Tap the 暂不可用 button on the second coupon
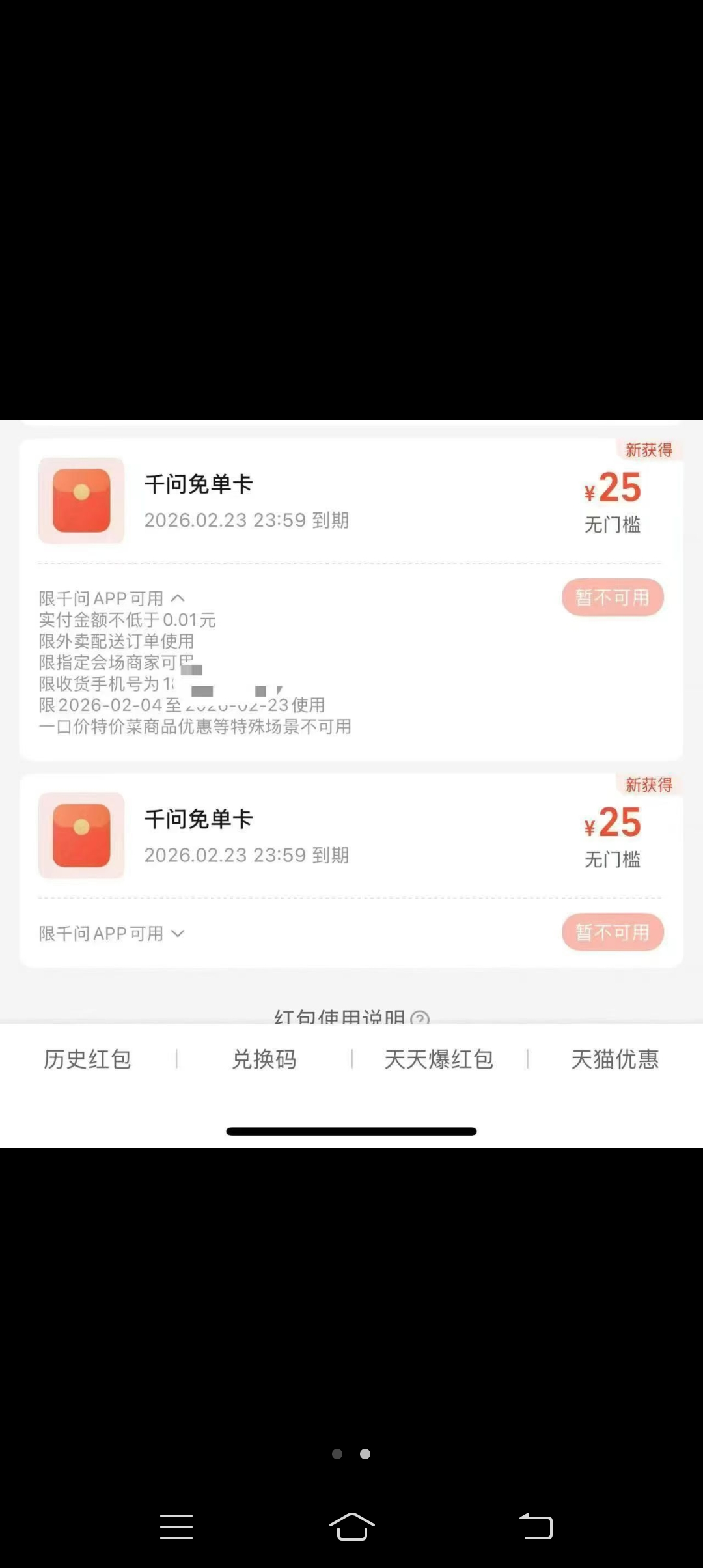Image resolution: width=703 pixels, height=1568 pixels. (613, 932)
